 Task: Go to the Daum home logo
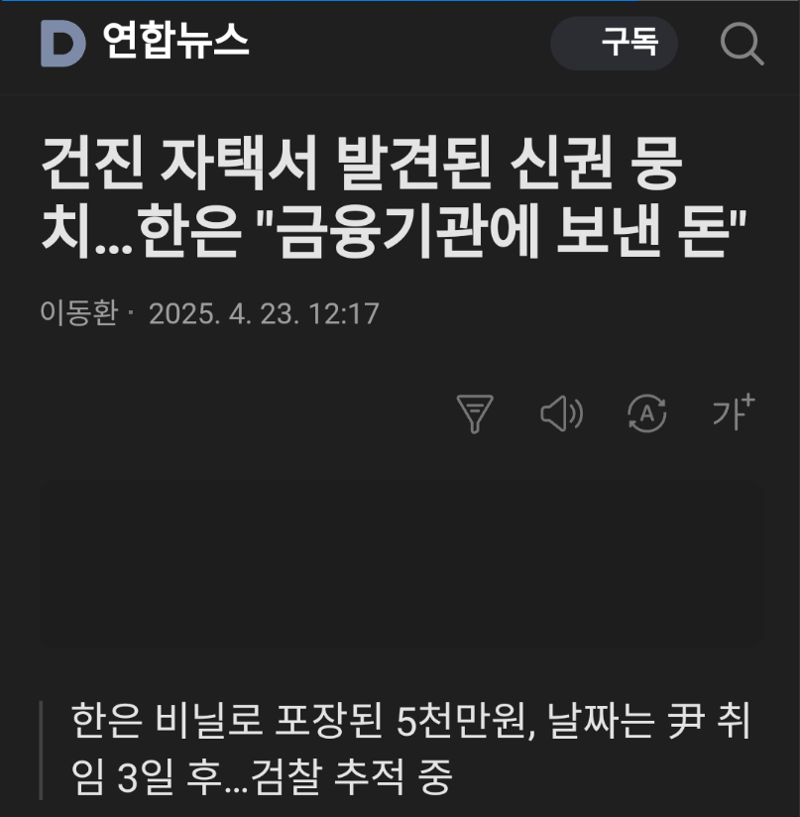pyautogui.click(x=63, y=44)
